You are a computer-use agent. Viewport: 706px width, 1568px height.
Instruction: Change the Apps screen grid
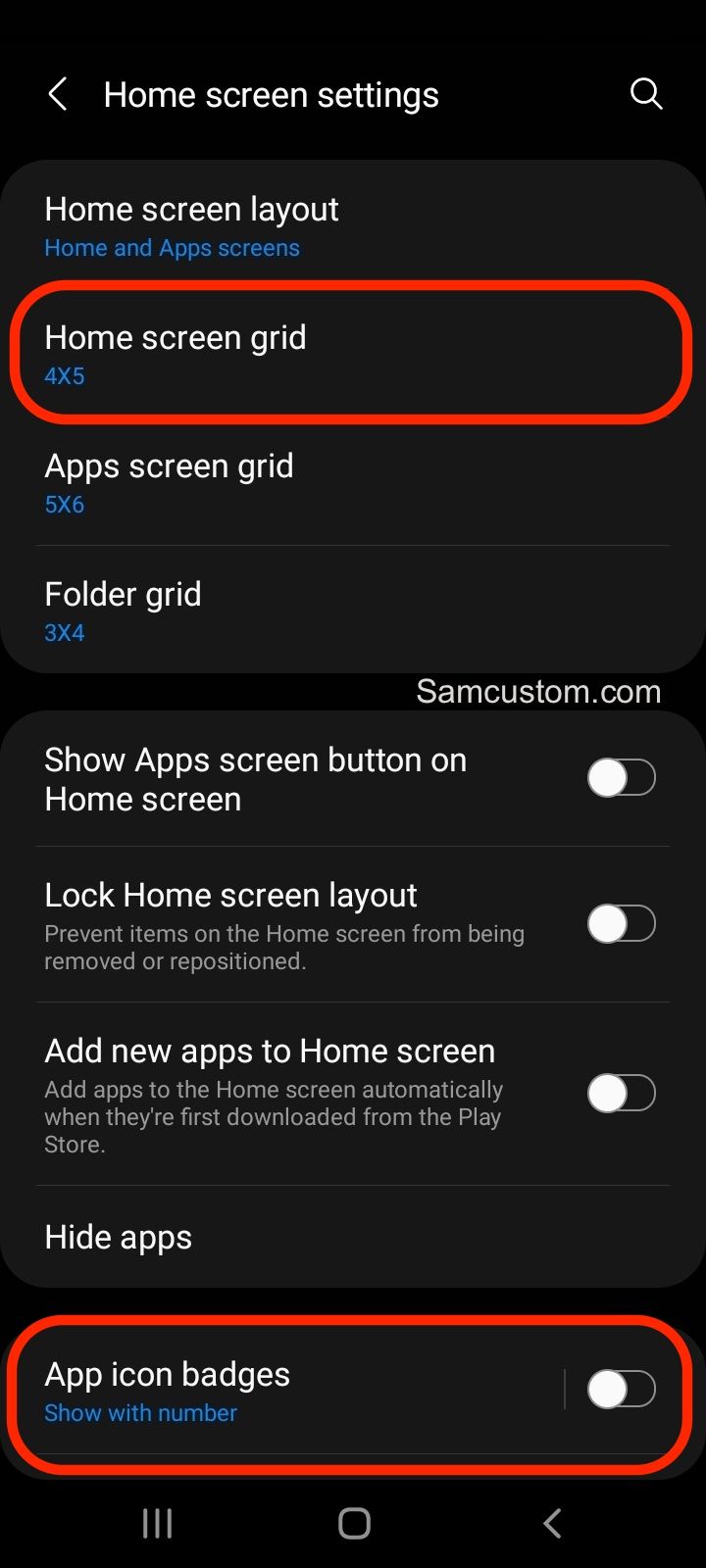coord(353,483)
